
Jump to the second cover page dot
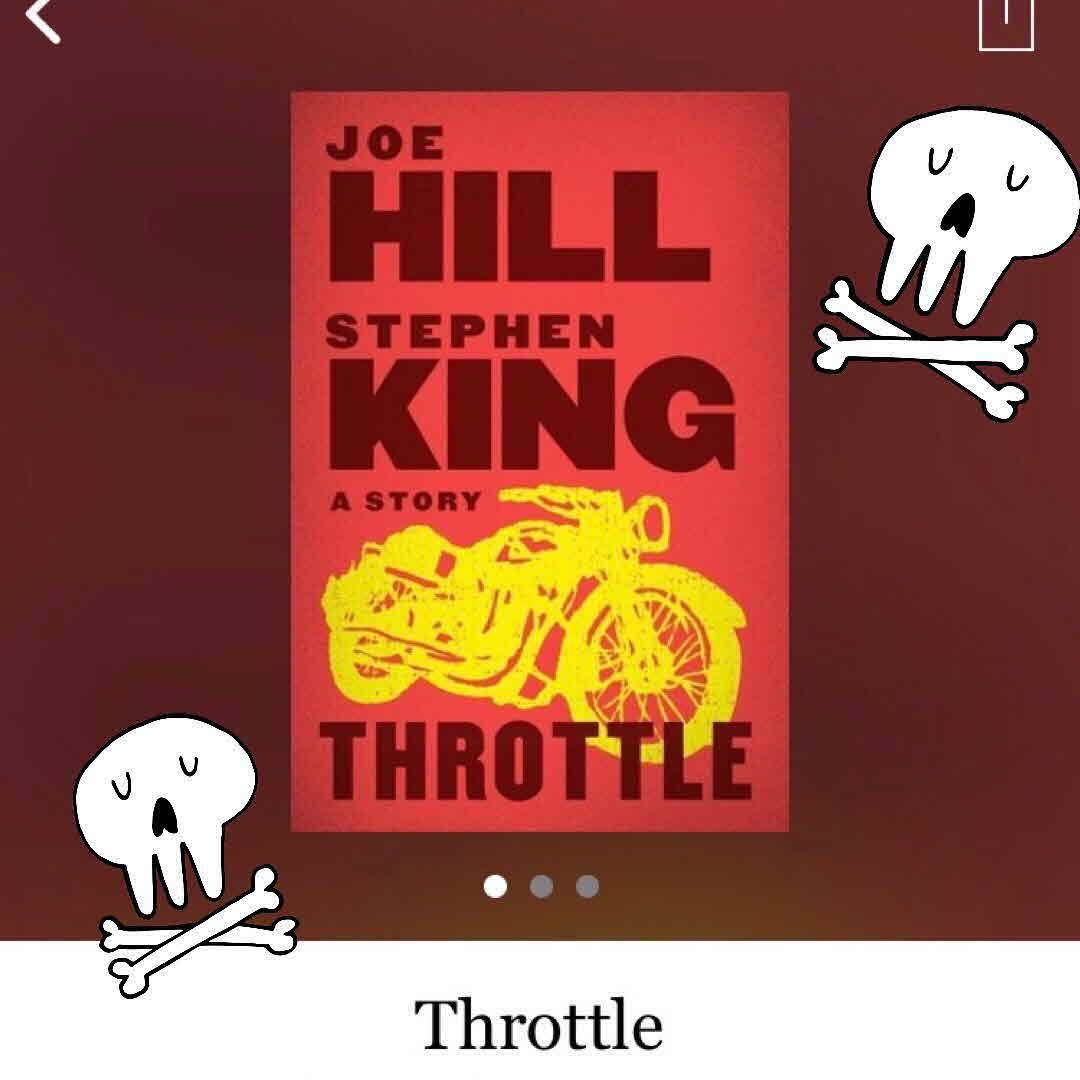click(x=541, y=886)
